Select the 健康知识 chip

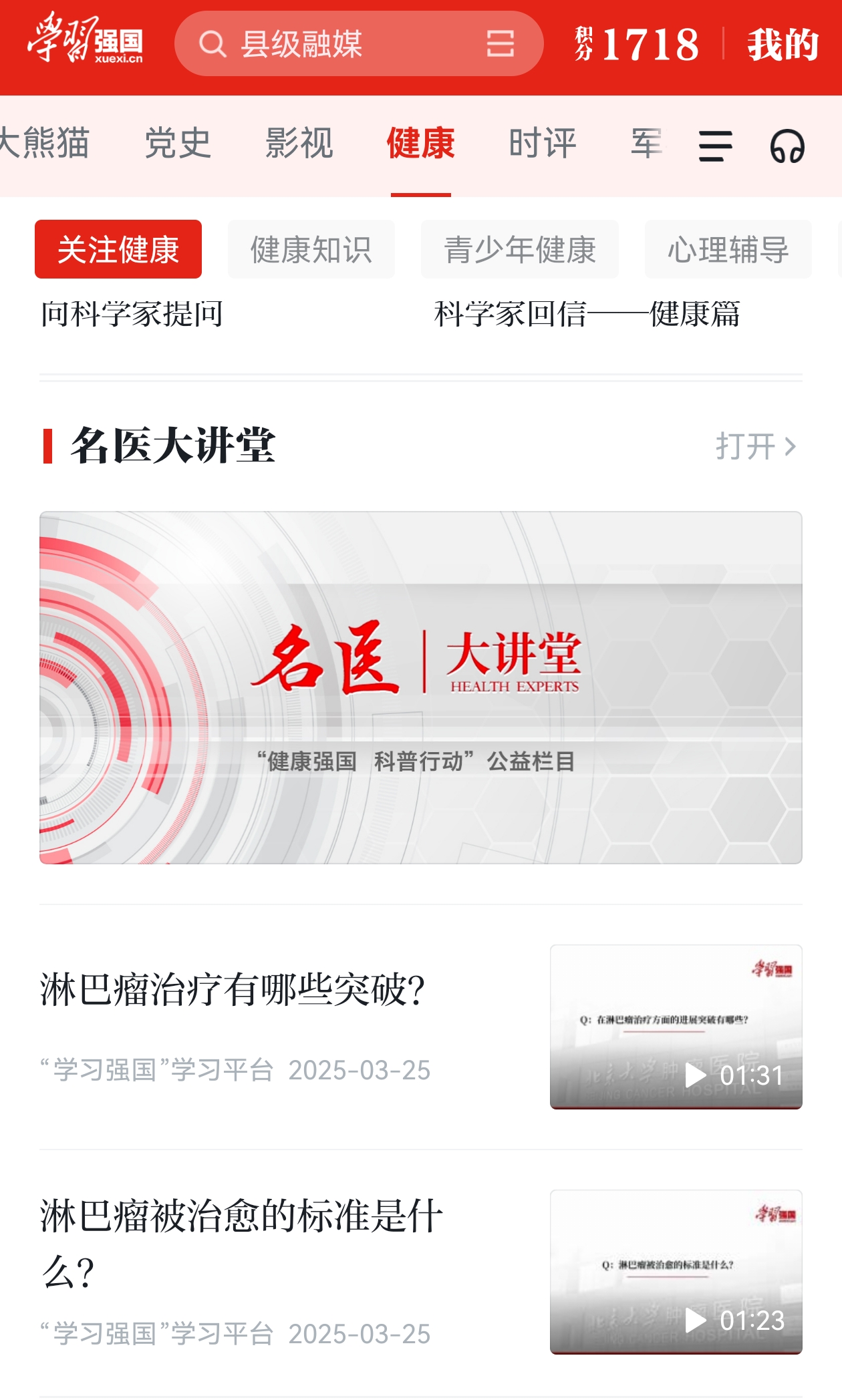(x=311, y=249)
